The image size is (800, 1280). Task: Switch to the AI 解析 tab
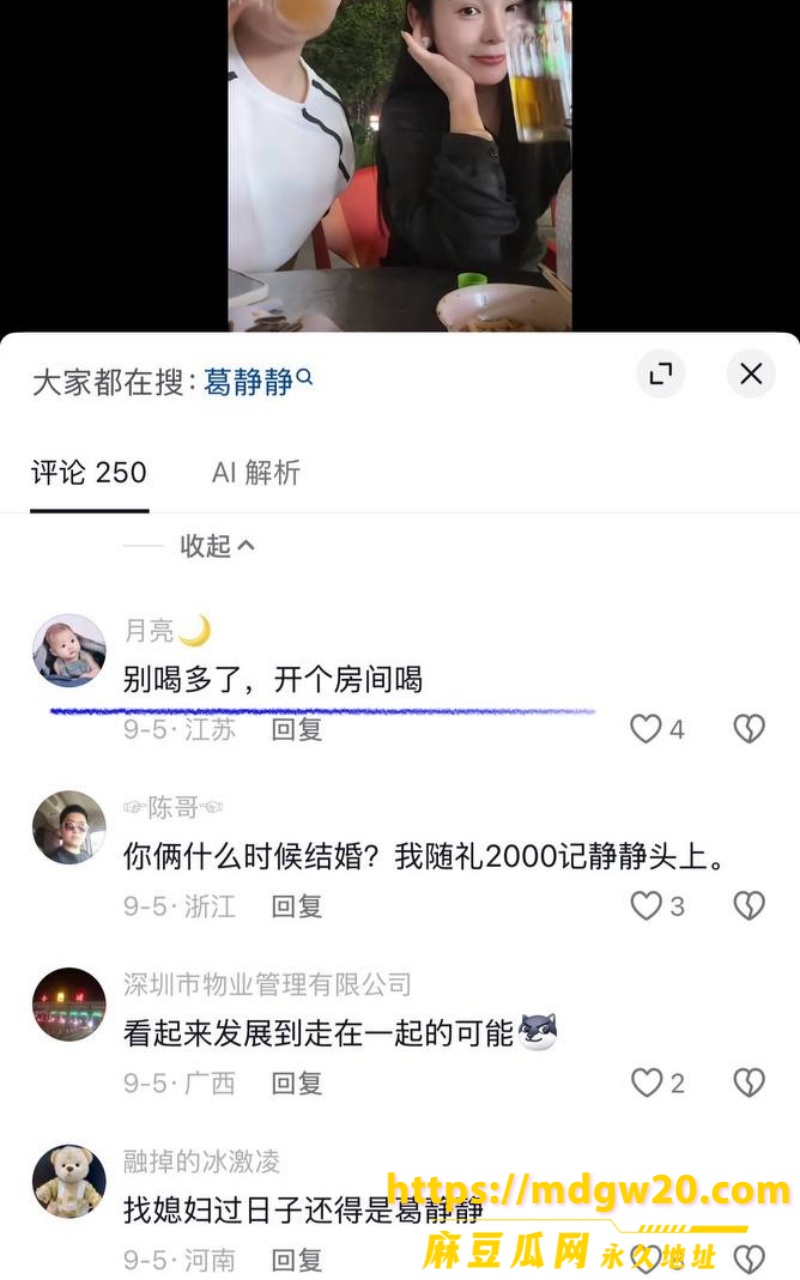tap(256, 473)
